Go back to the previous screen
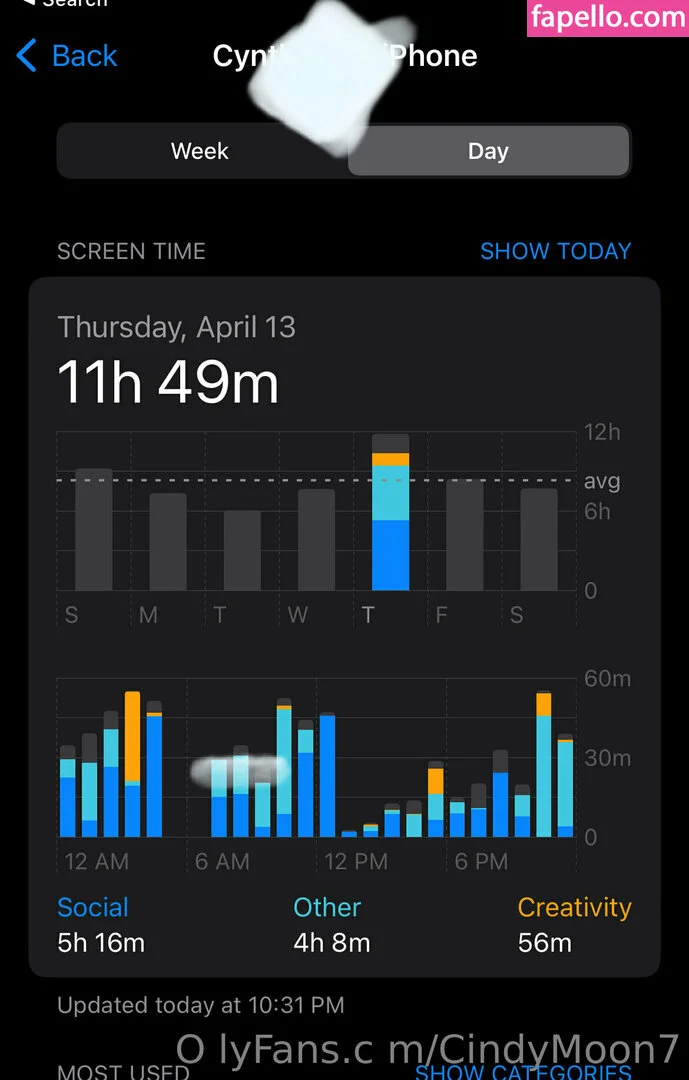The image size is (689, 1080). click(68, 56)
